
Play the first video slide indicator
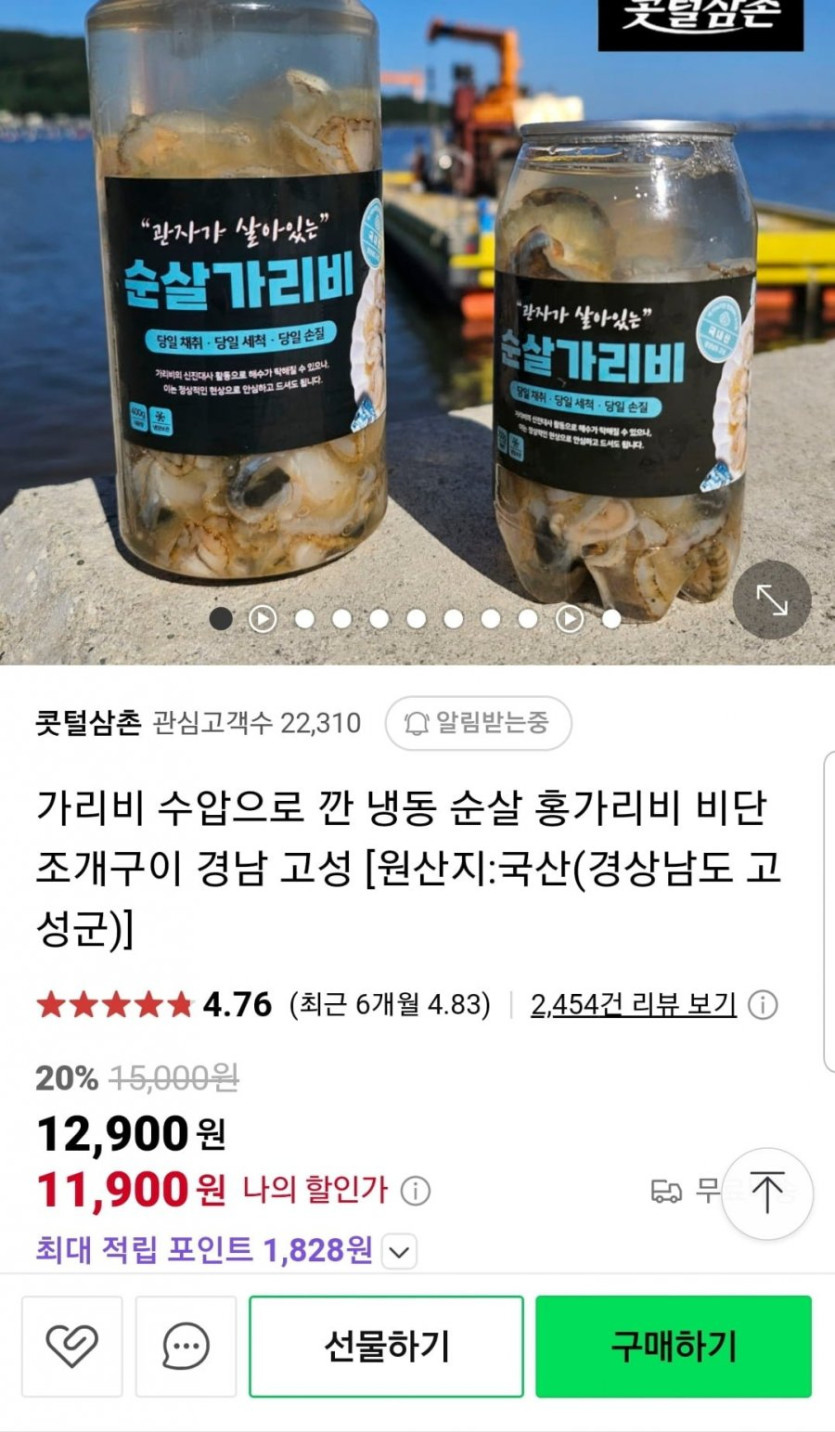tap(262, 619)
